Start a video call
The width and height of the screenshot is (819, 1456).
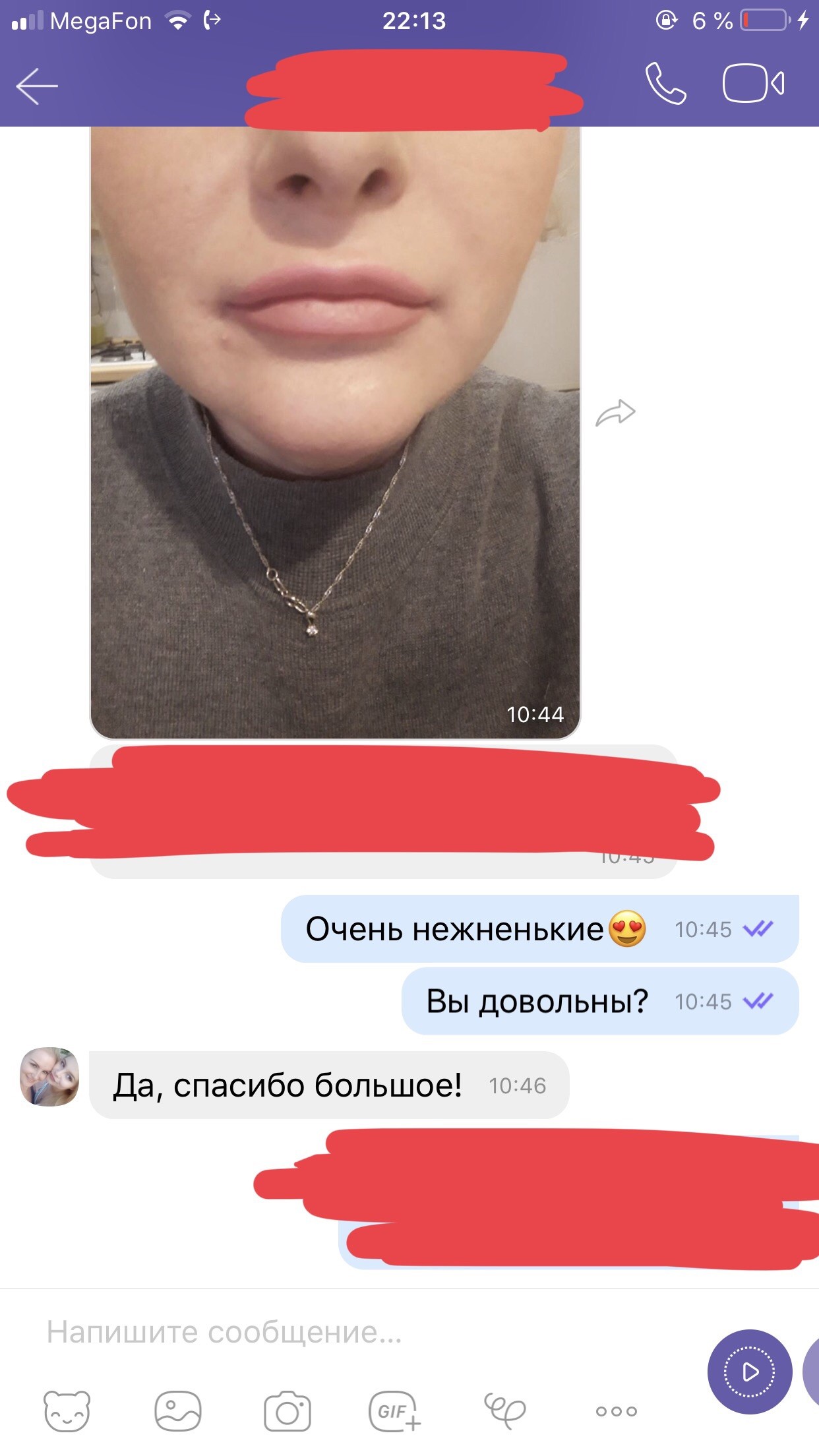click(753, 84)
